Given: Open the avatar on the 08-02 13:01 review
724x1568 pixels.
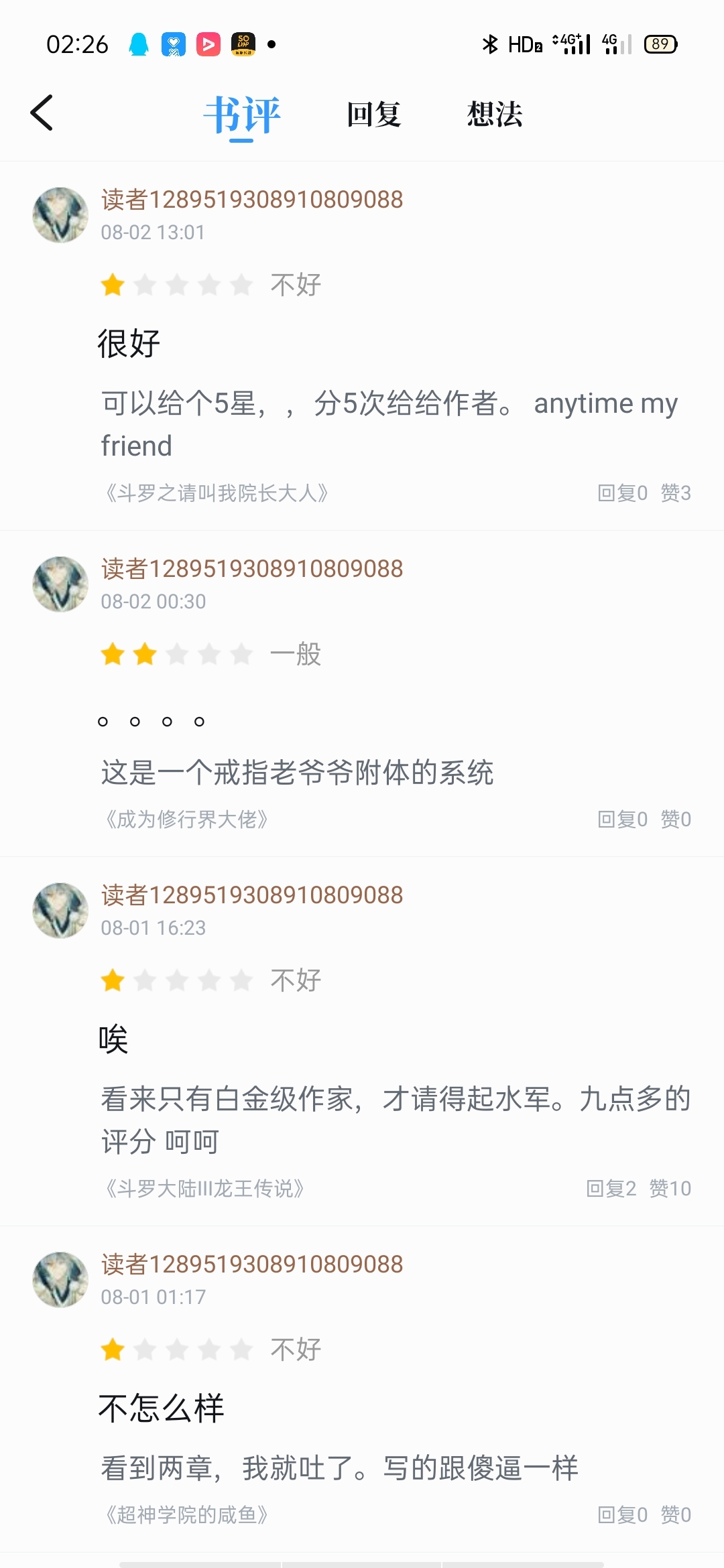Looking at the screenshot, I should tap(60, 215).
